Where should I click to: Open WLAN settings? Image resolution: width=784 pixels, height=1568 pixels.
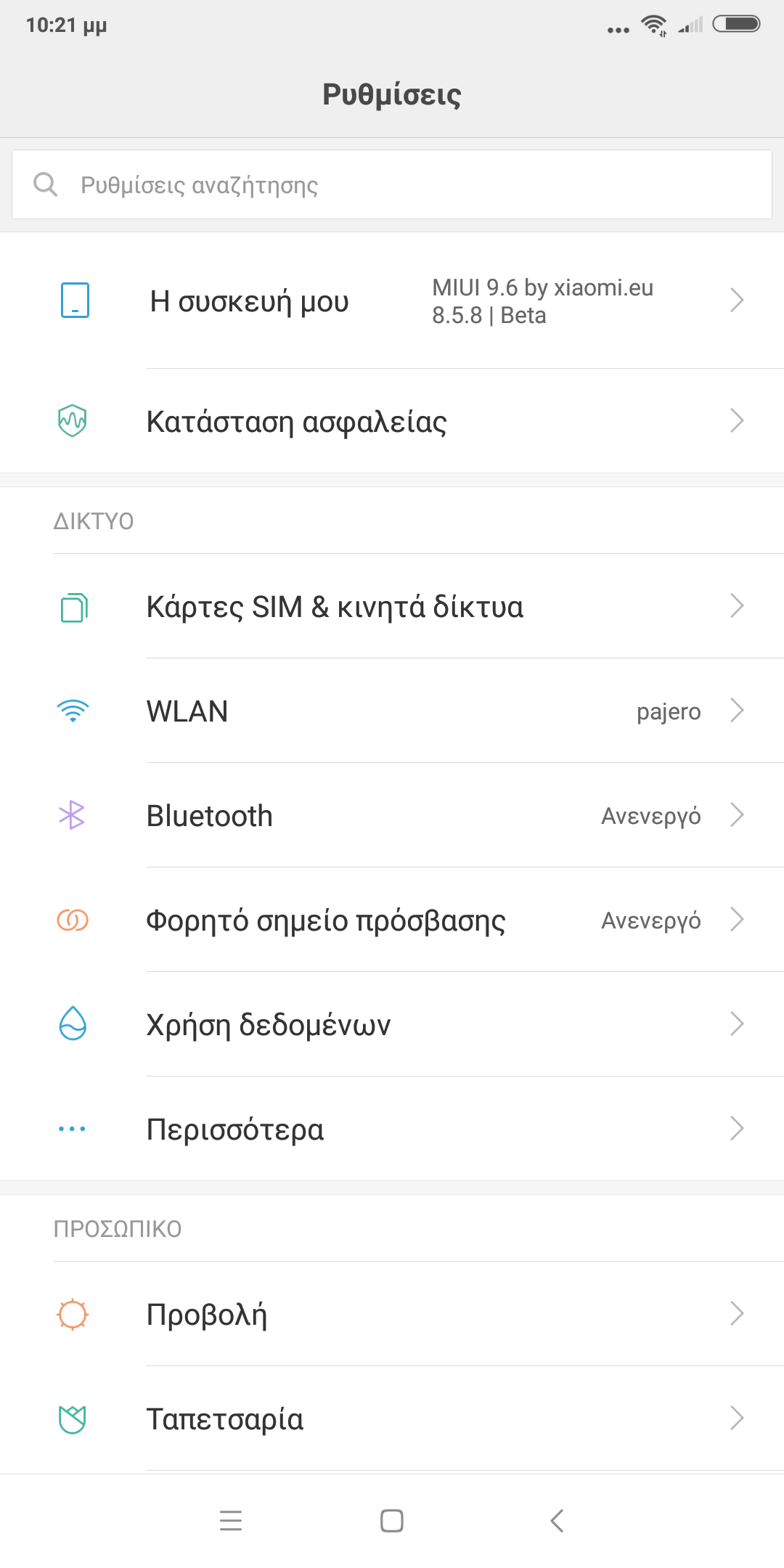click(392, 711)
